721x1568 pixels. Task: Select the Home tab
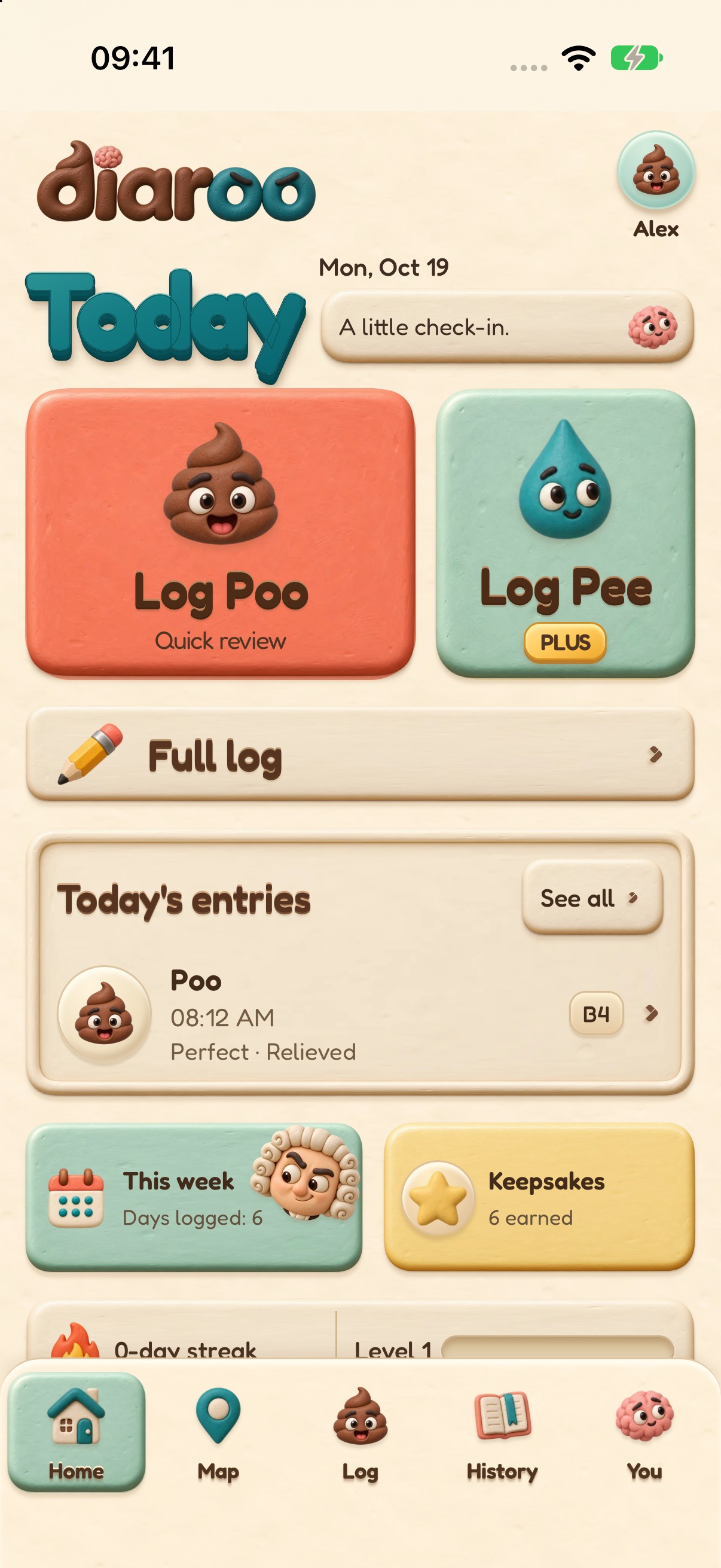[76, 1432]
